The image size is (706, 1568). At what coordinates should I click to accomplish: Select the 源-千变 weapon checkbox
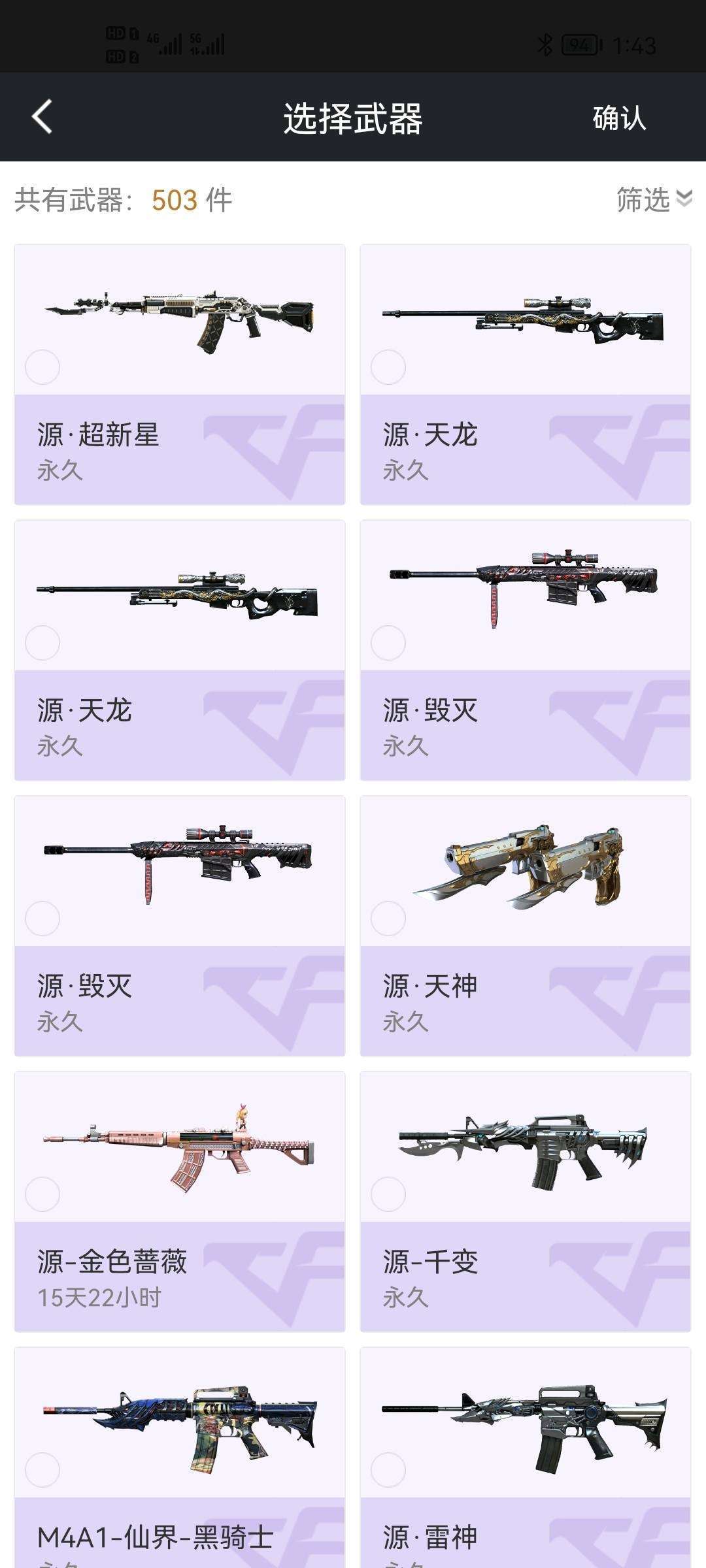point(388,1194)
